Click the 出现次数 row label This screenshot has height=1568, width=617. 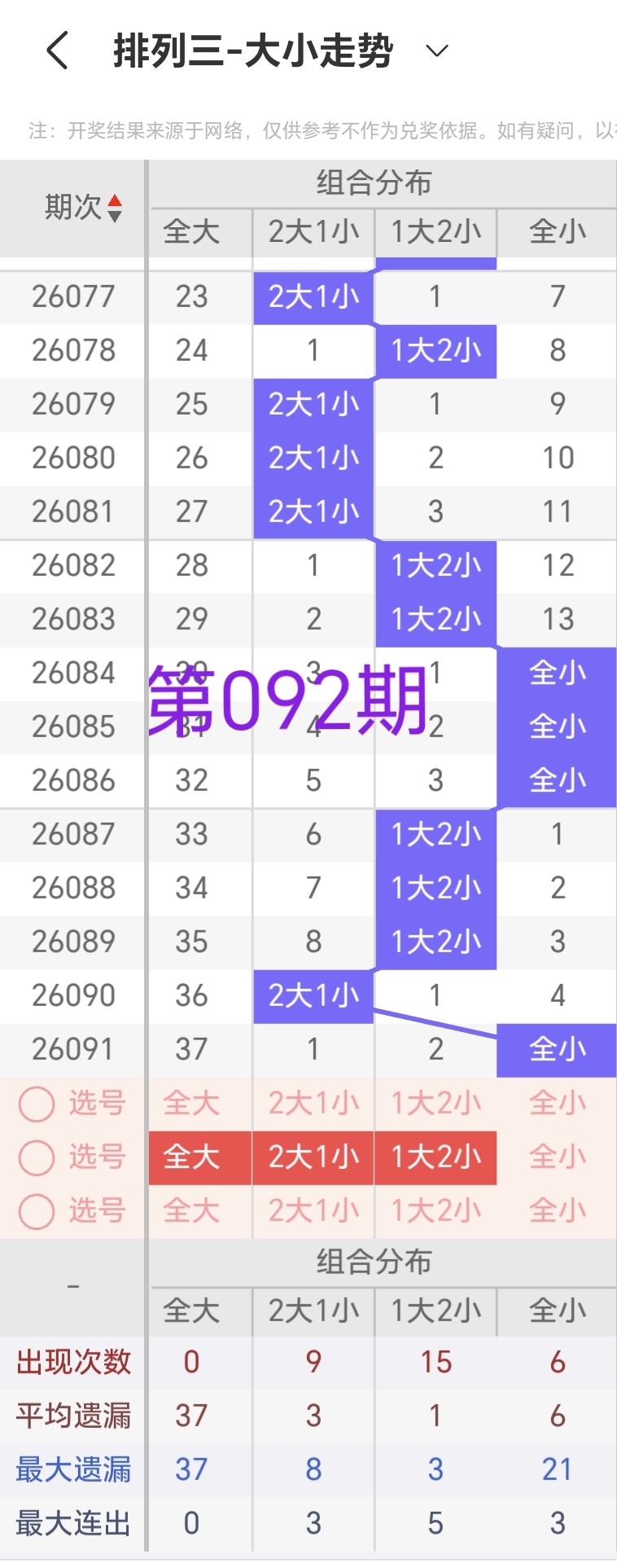tap(72, 1362)
